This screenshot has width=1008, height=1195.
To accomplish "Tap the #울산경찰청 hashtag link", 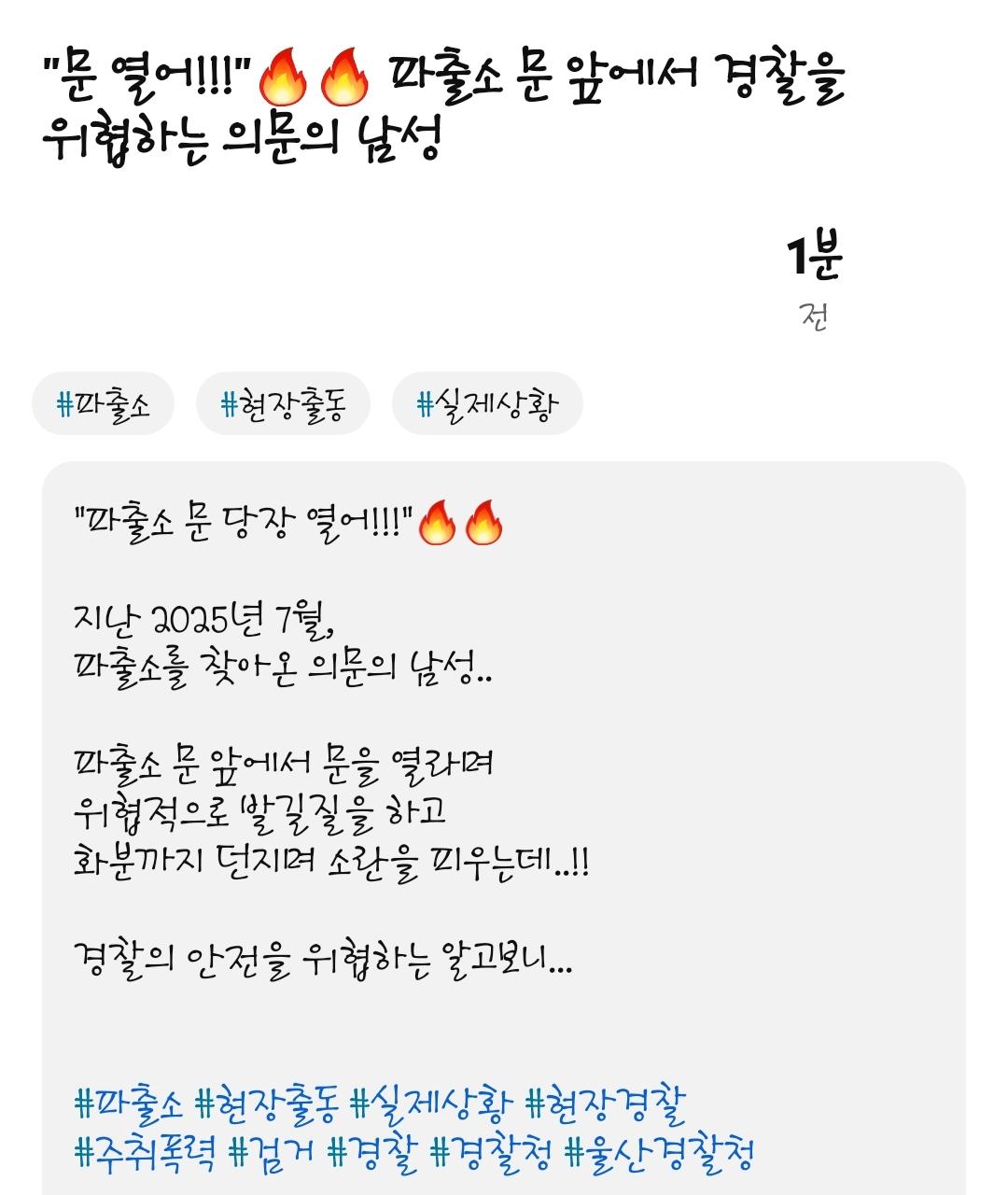I will (x=659, y=1153).
